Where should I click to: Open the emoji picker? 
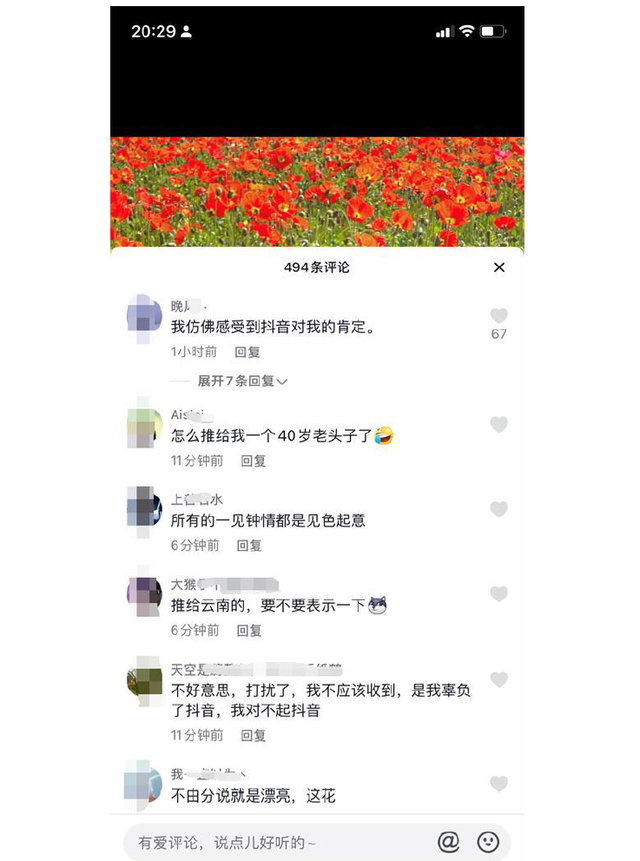(487, 842)
